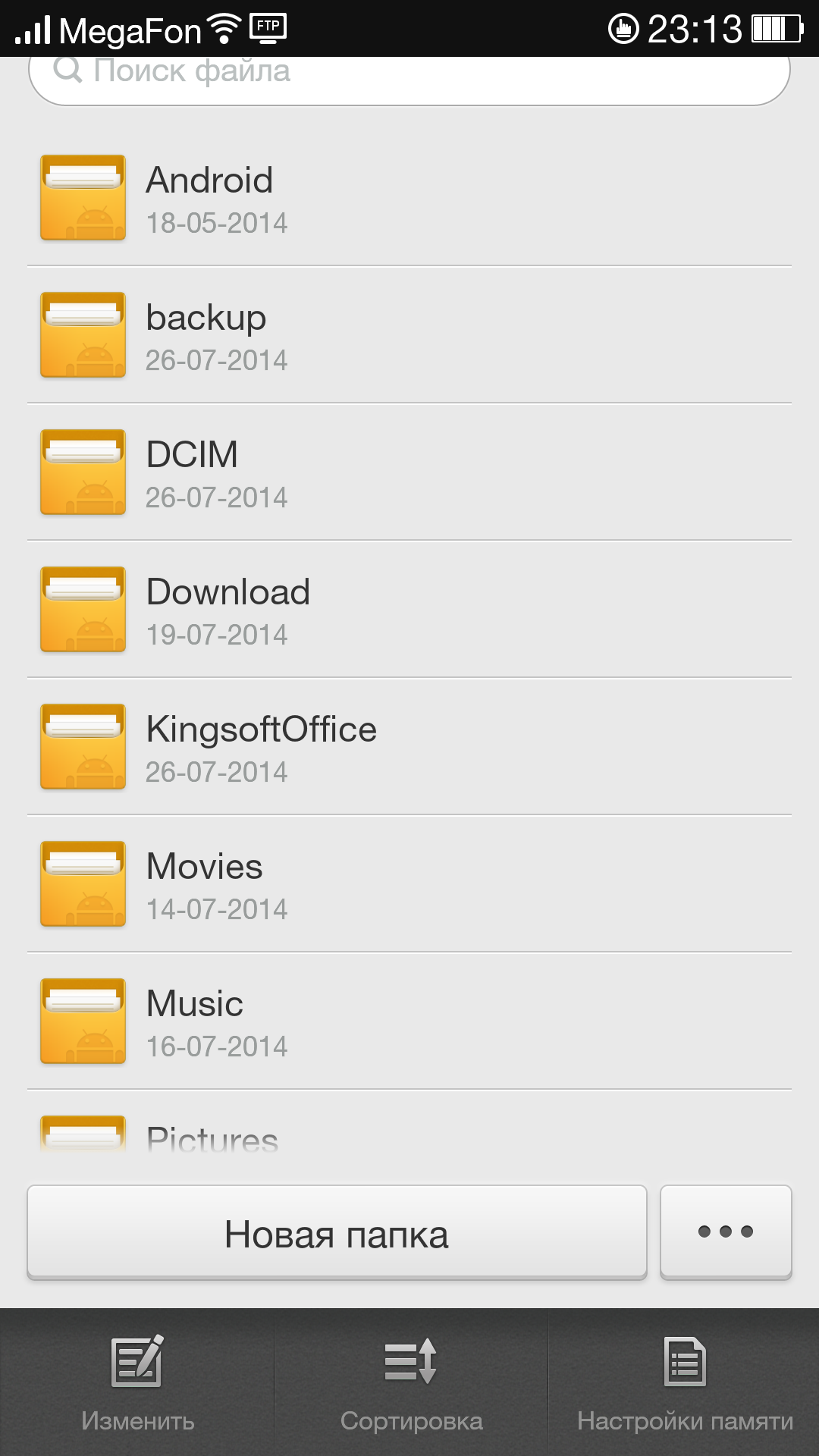The image size is (819, 1456).
Task: Open the Android folder
Action: (409, 199)
